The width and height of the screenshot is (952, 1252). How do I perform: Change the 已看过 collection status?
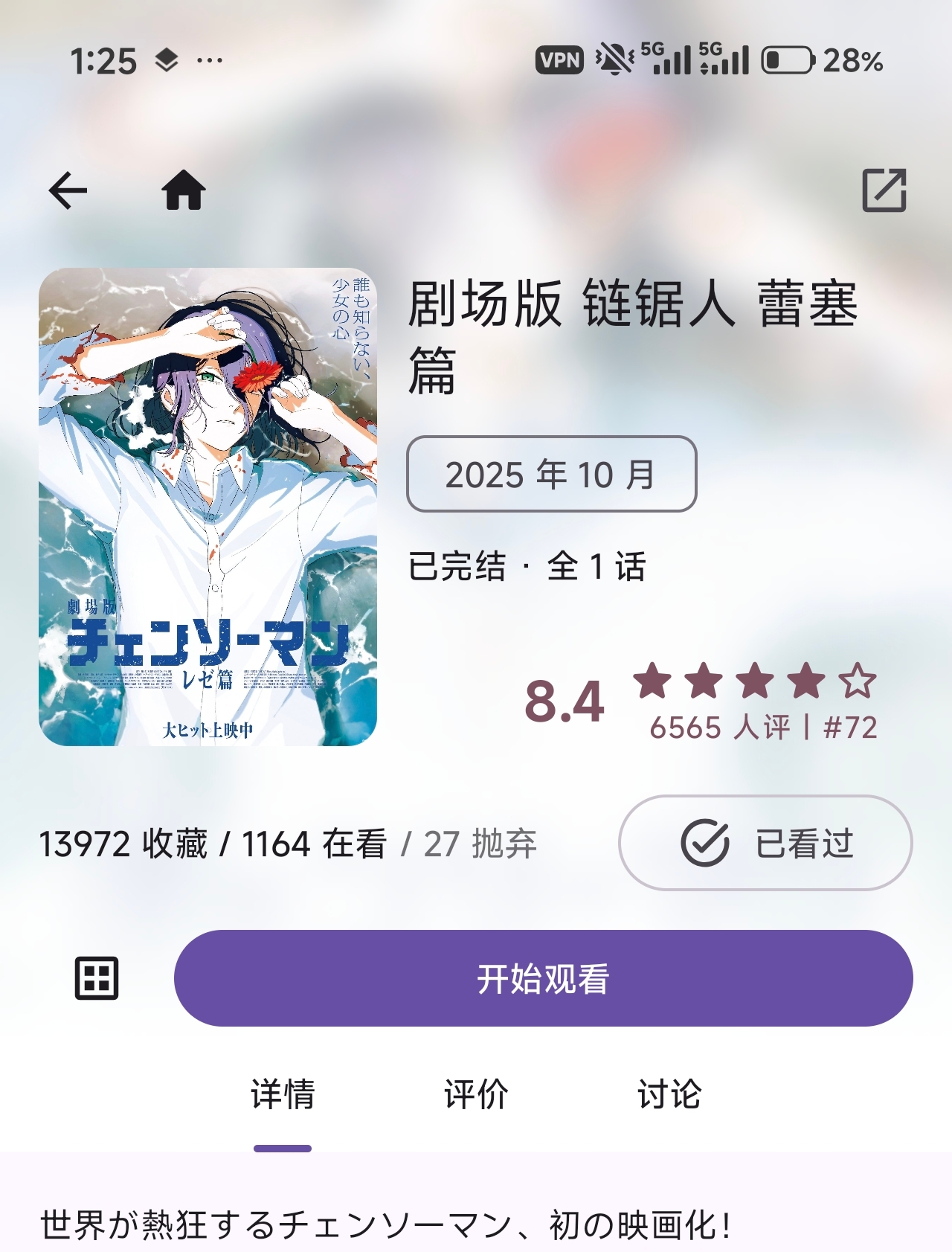pyautogui.click(x=765, y=843)
